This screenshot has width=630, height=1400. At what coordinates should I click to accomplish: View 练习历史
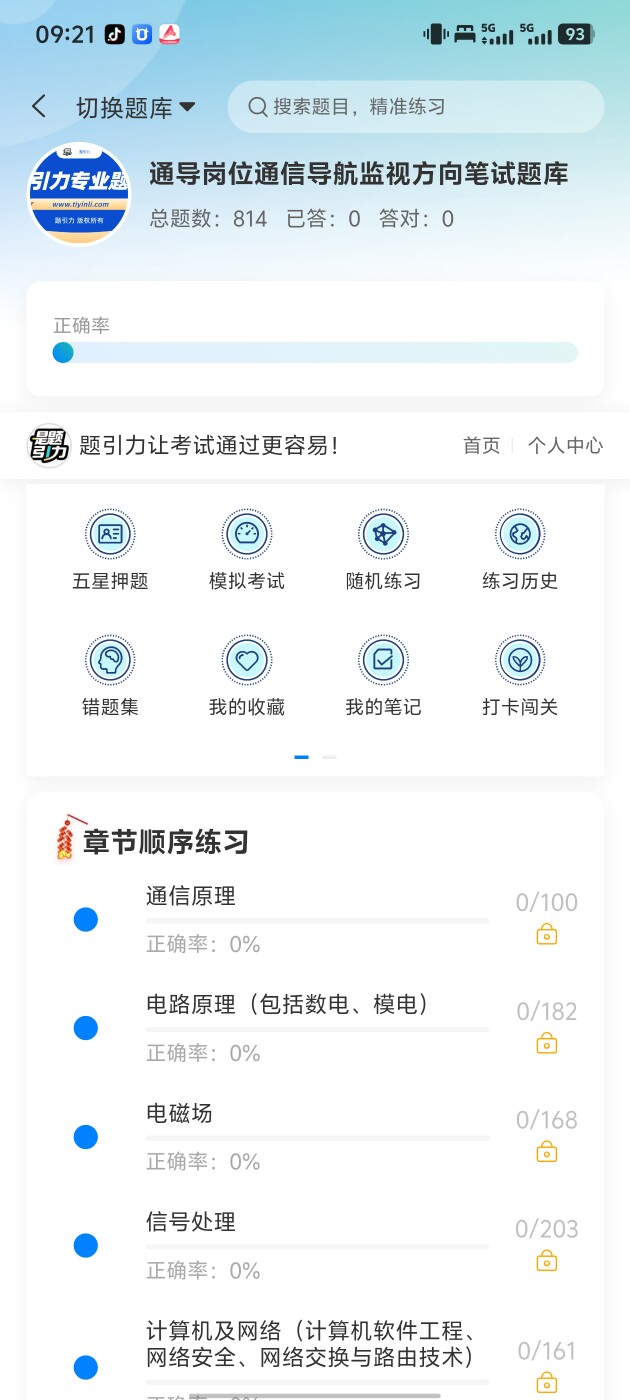[520, 550]
